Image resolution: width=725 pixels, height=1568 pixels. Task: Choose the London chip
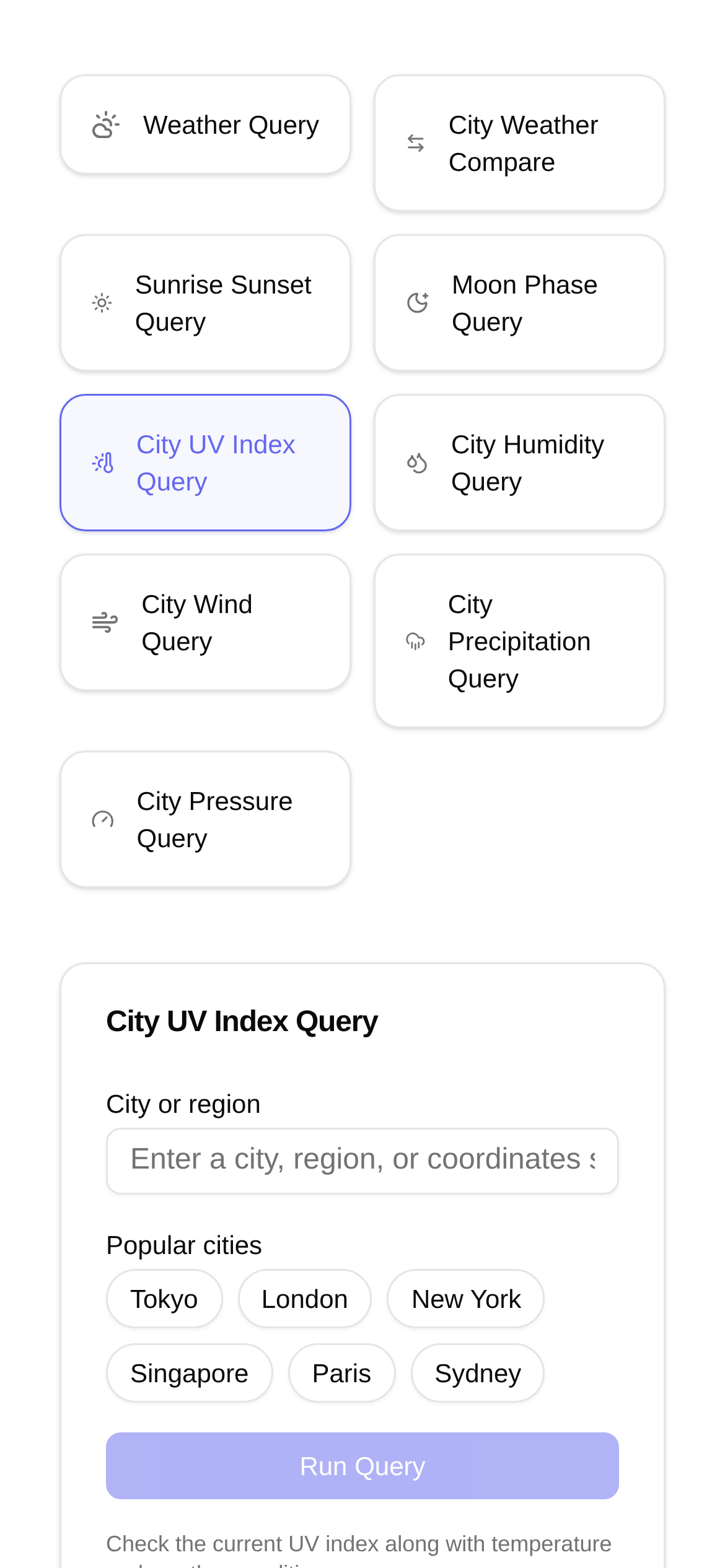click(304, 1299)
